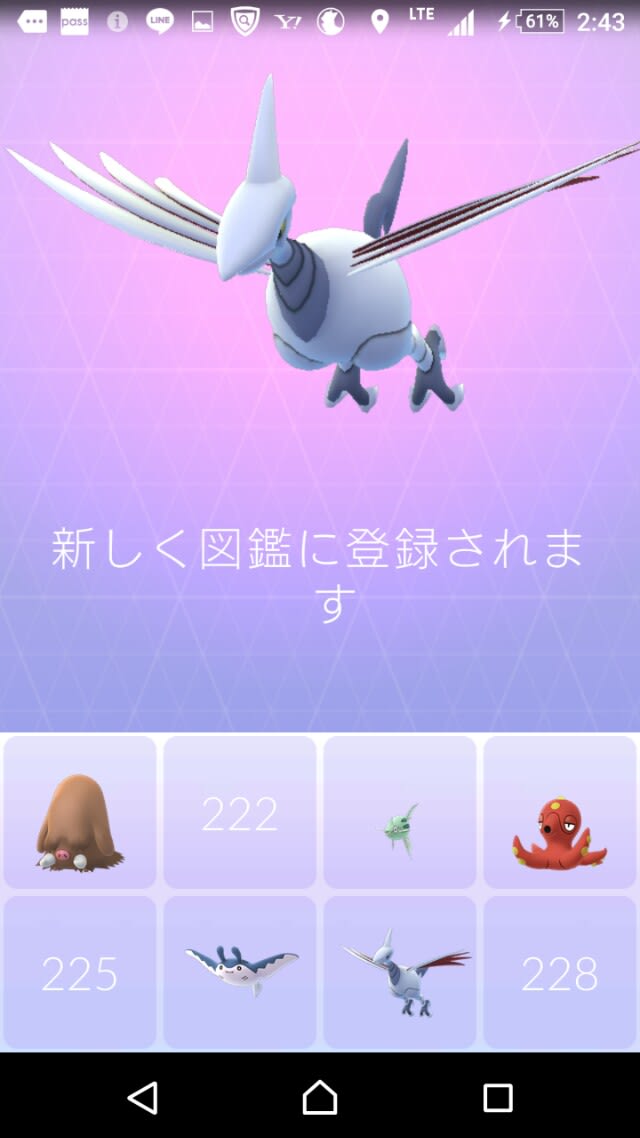
Task: Select the unregistered entry 228
Action: 560,972
